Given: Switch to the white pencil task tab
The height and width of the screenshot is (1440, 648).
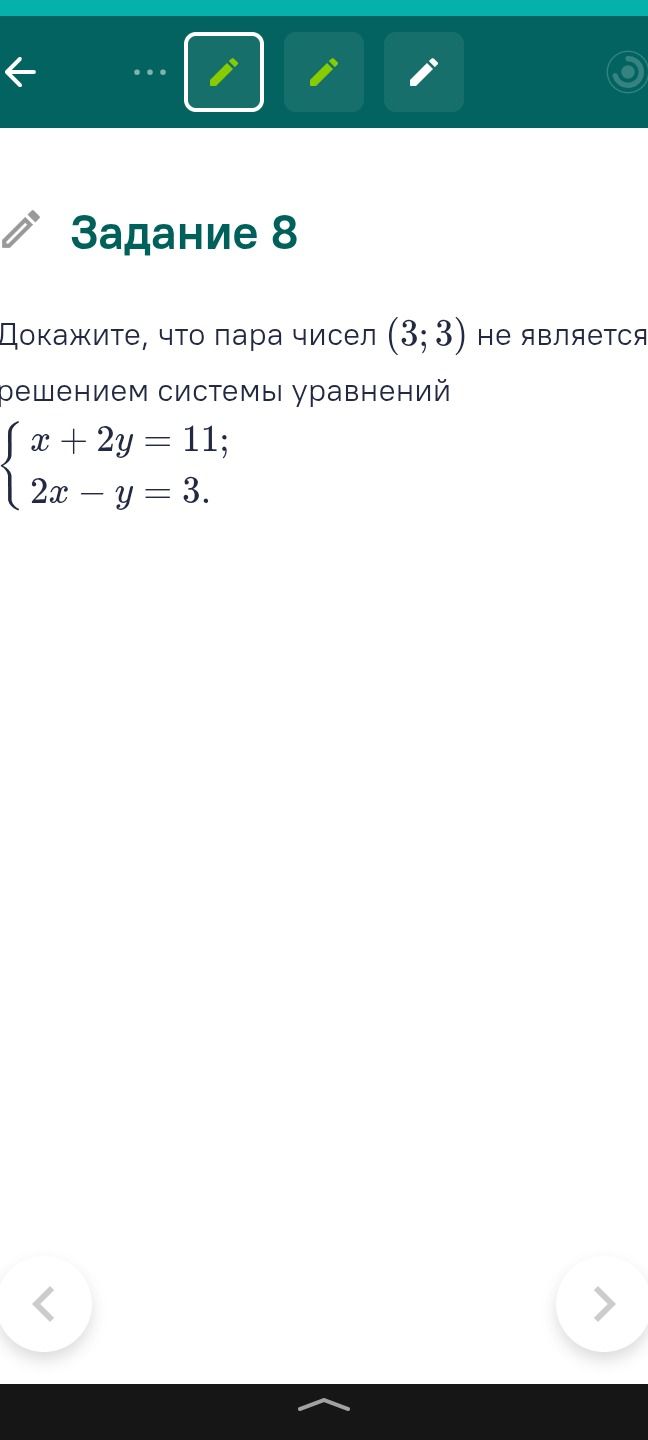Looking at the screenshot, I should click(424, 72).
